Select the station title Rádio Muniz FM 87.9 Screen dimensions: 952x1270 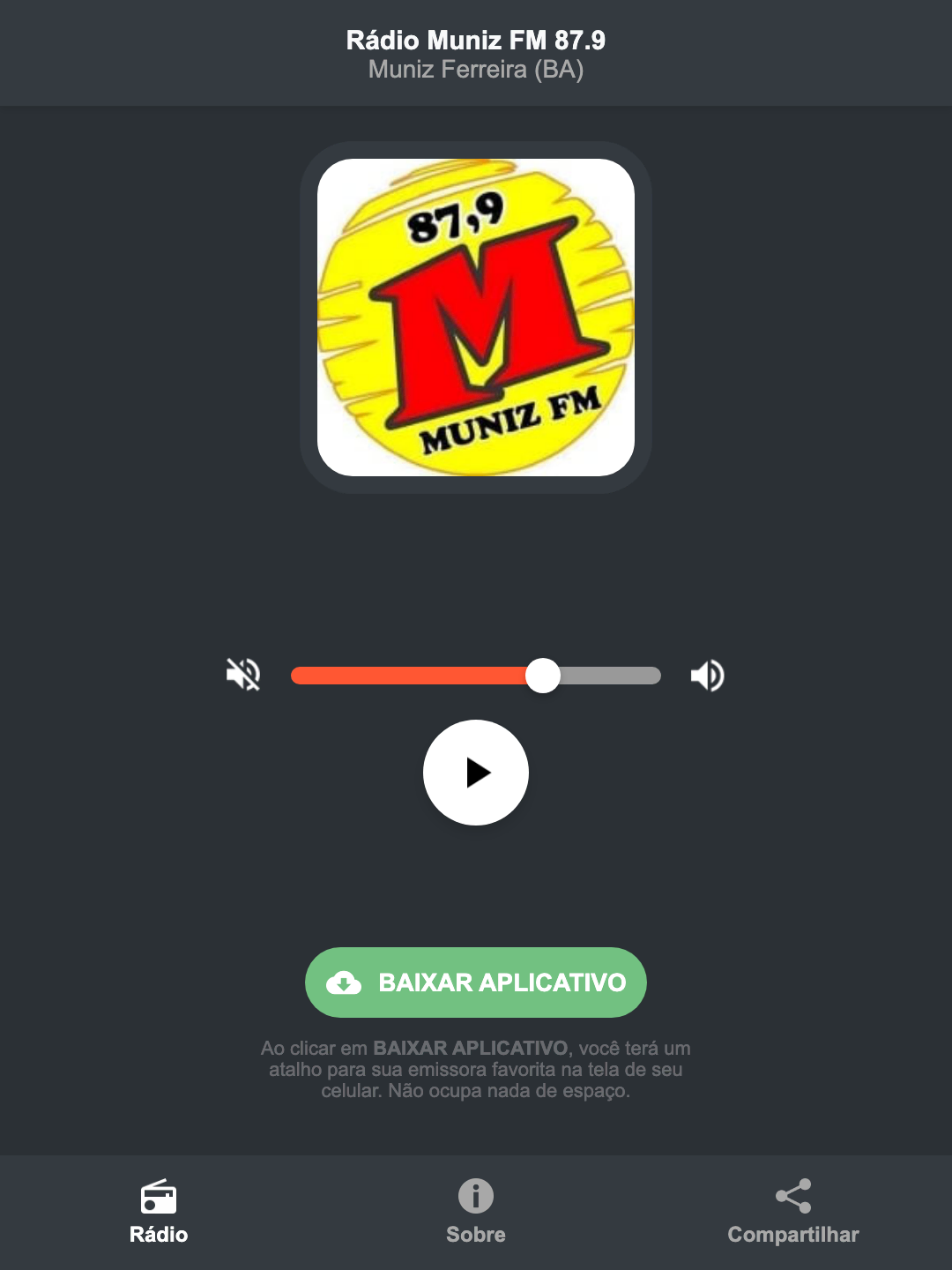476,39
